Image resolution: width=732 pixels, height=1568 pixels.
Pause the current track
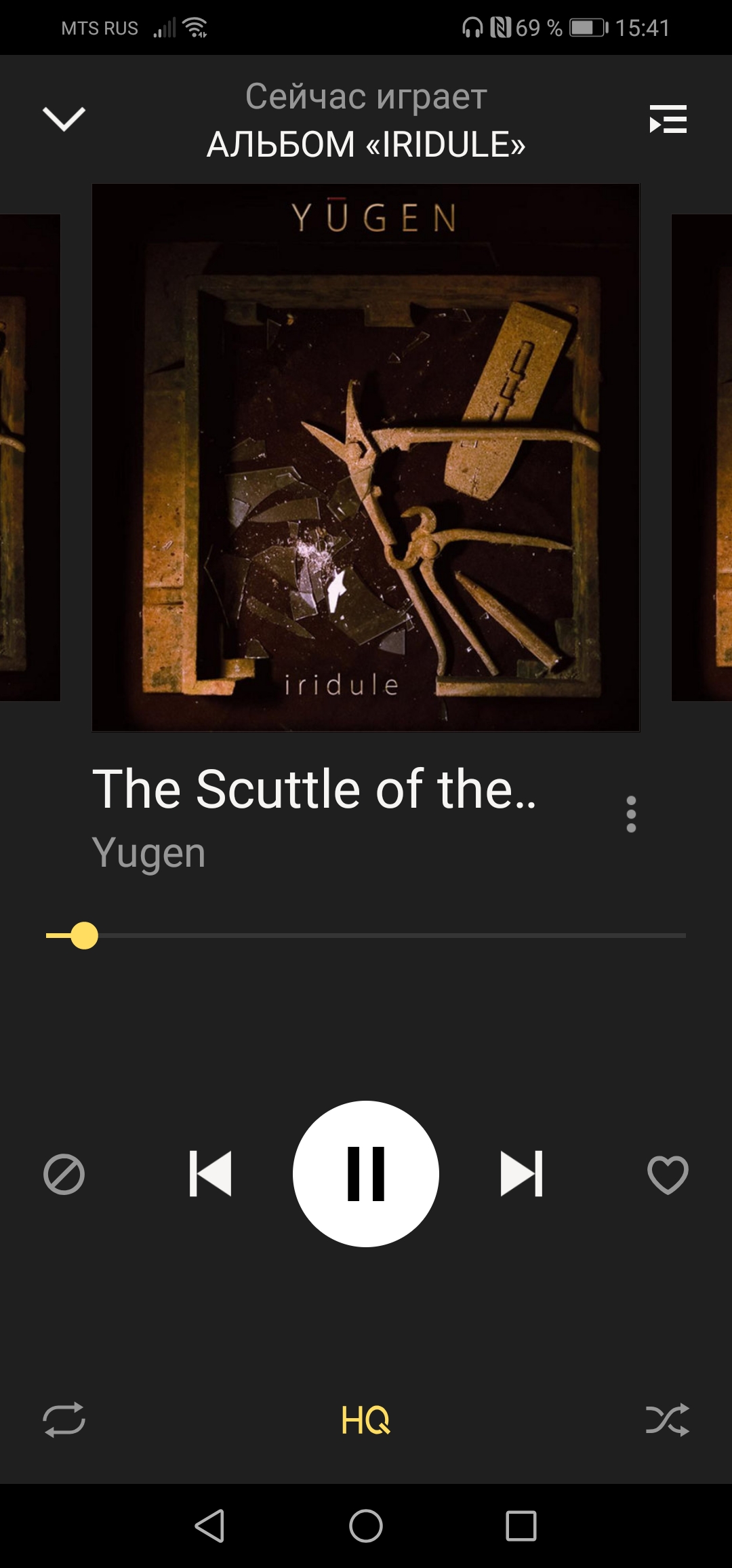point(366,1174)
